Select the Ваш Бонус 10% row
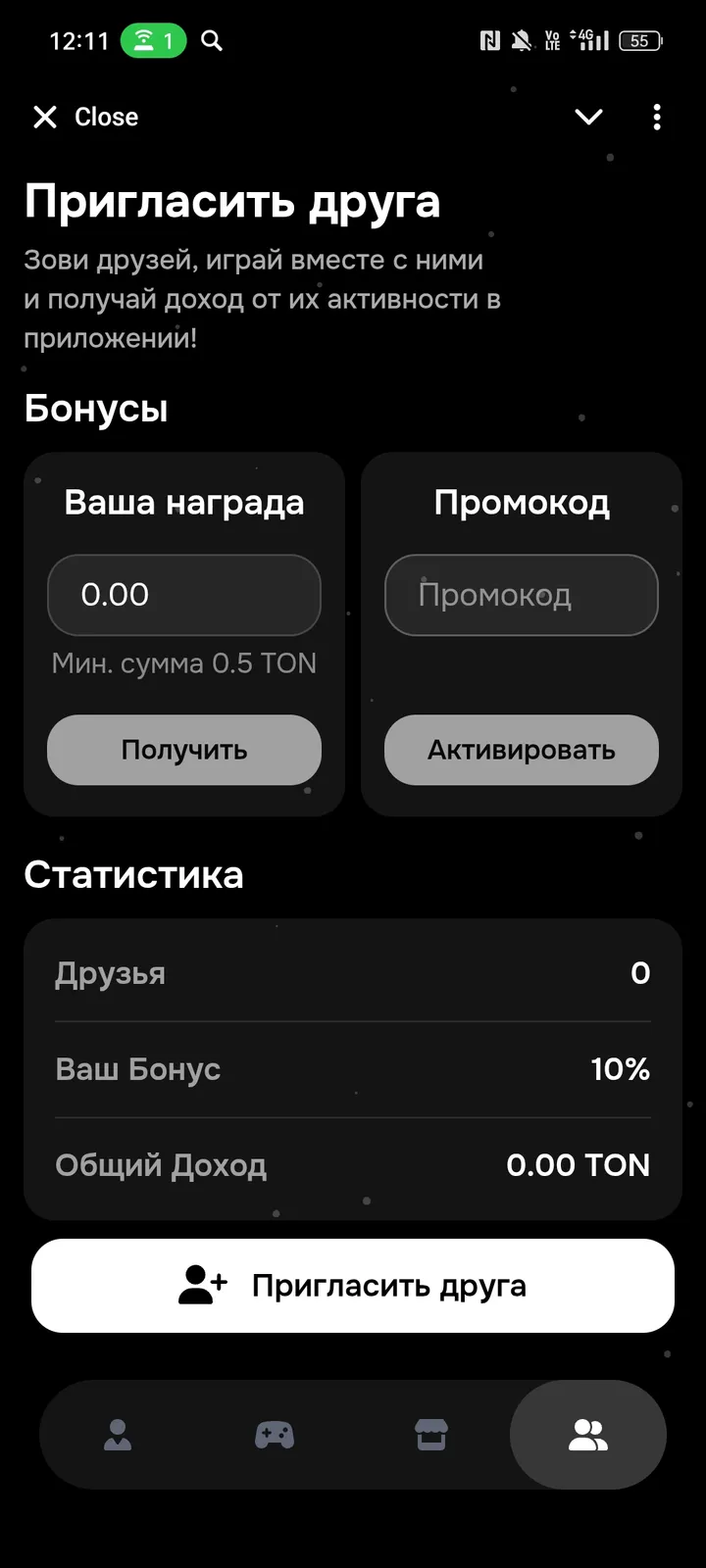706x1568 pixels. tap(351, 1068)
